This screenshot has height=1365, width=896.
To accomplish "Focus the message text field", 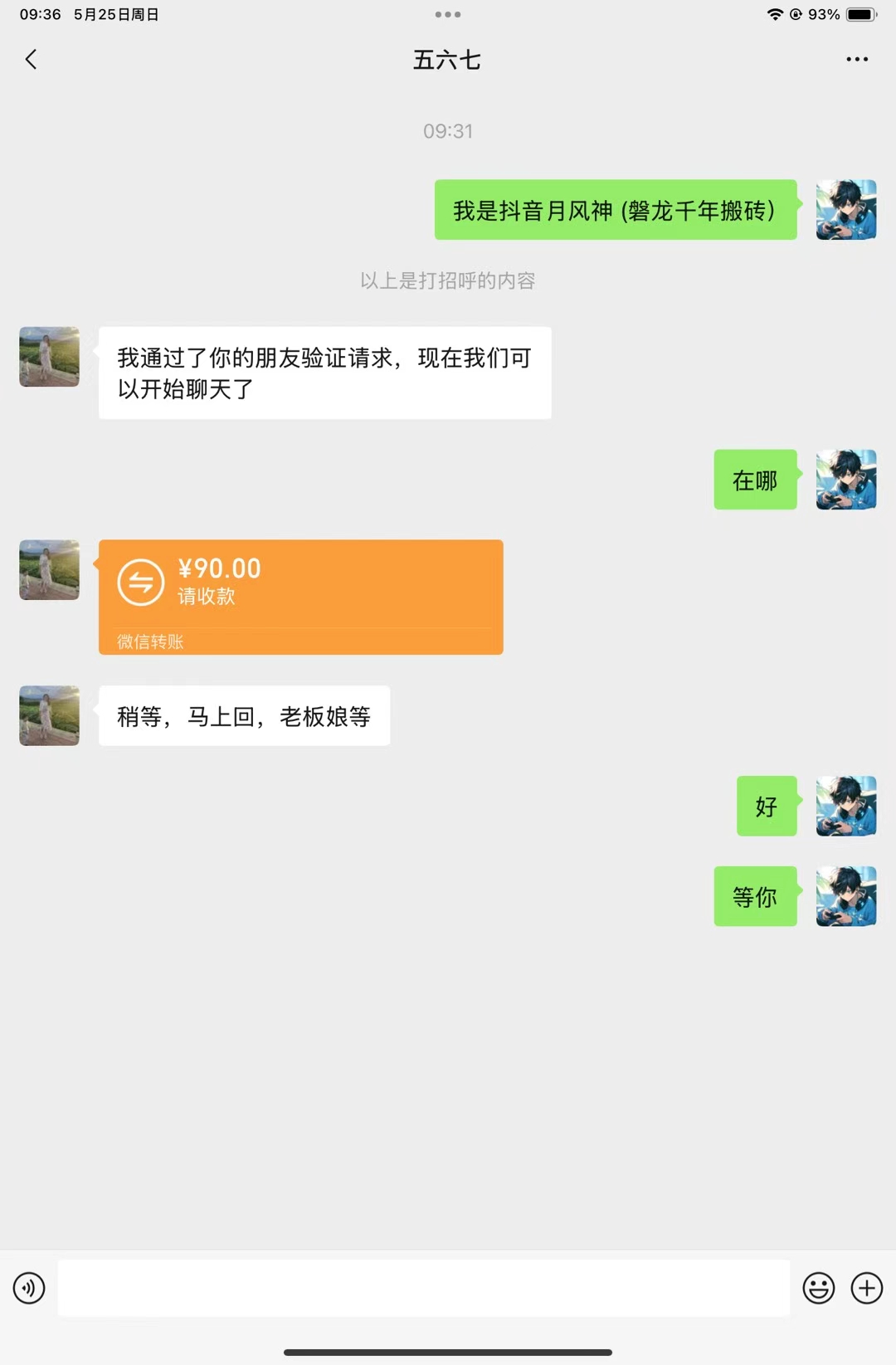I will 423,1288.
